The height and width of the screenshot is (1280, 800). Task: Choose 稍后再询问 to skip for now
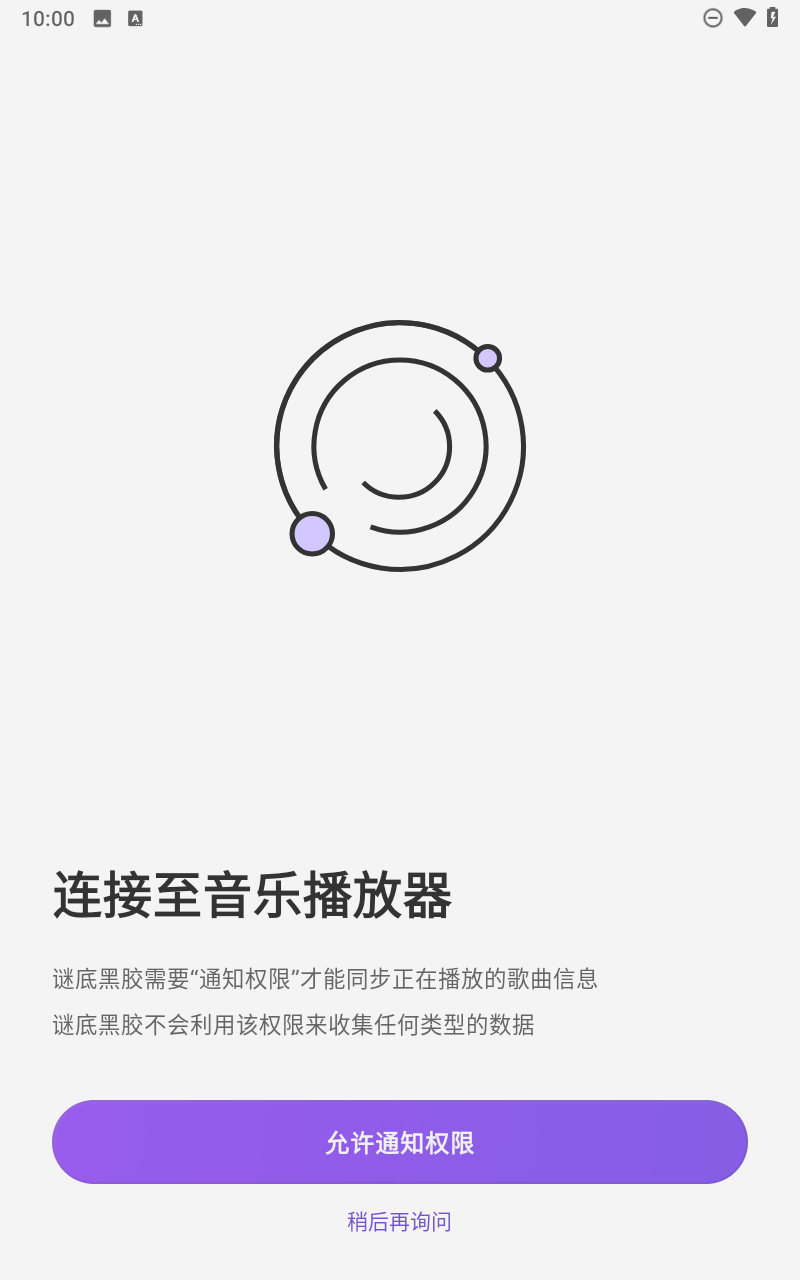pos(400,1221)
